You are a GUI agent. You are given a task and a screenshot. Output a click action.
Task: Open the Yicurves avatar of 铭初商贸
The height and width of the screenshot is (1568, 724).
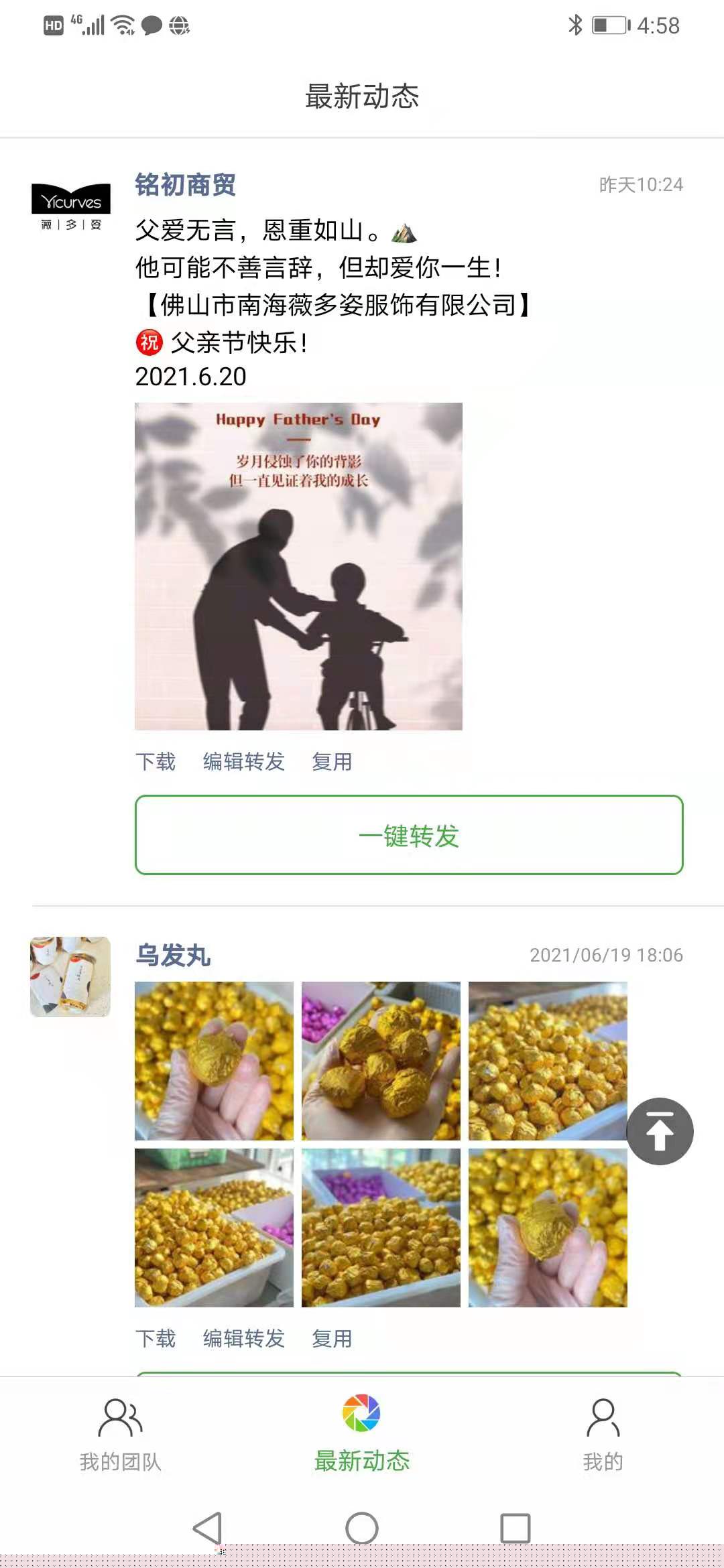click(70, 206)
